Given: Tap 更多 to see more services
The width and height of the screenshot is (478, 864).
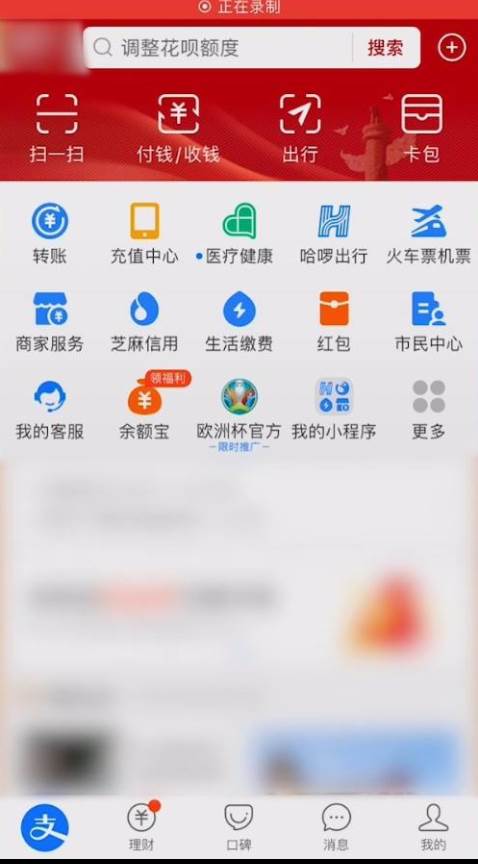Looking at the screenshot, I should pyautogui.click(x=428, y=409).
